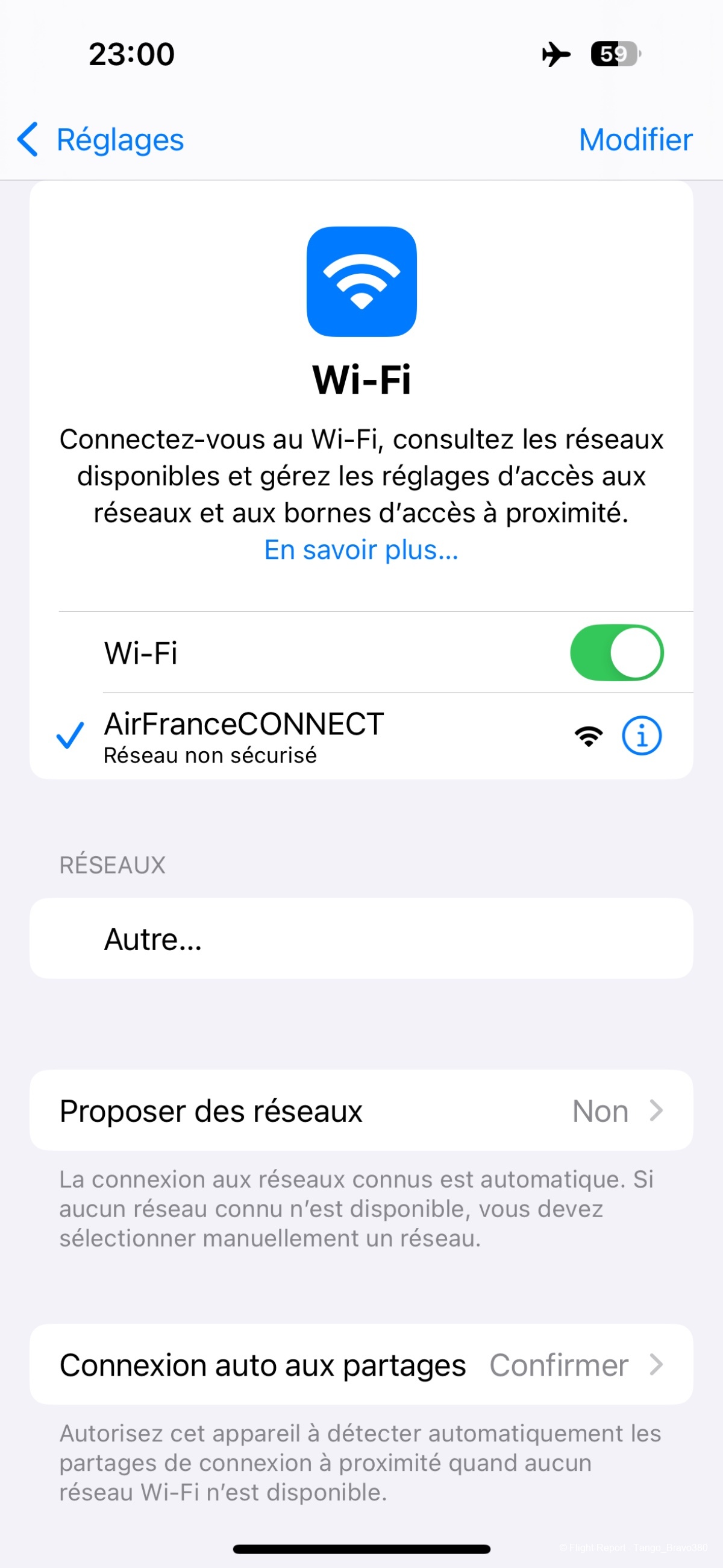Turn off the Wi-Fi switch
The height and width of the screenshot is (1568, 723).
coord(616,652)
